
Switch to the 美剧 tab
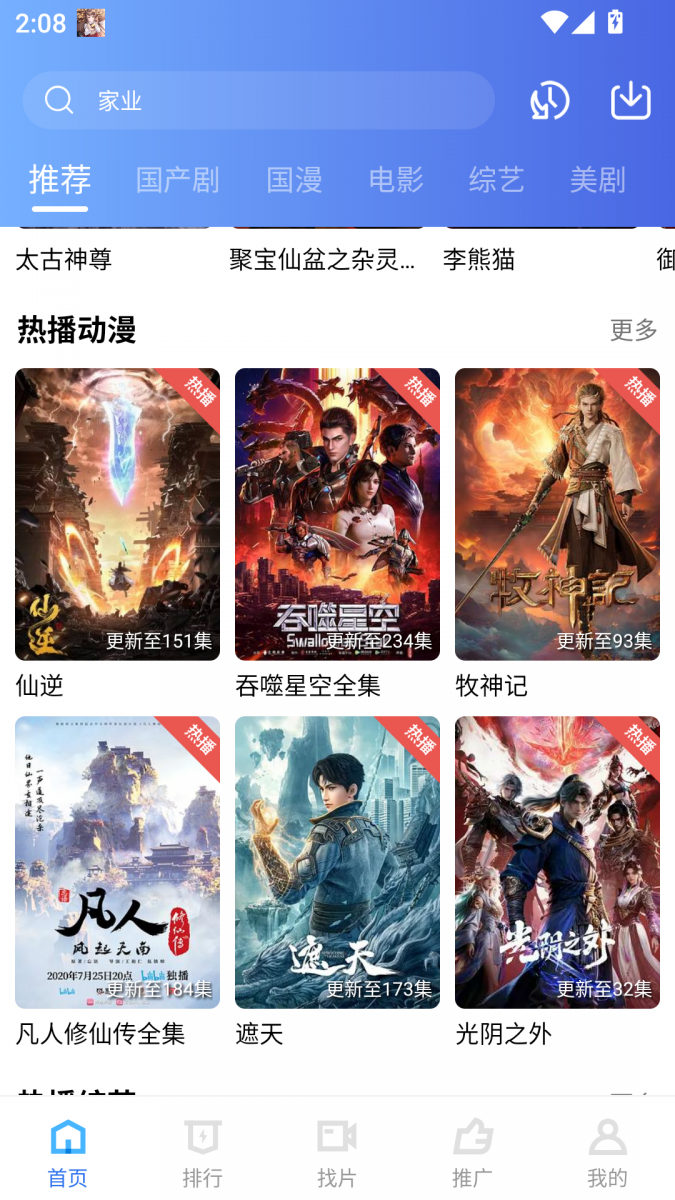(598, 180)
